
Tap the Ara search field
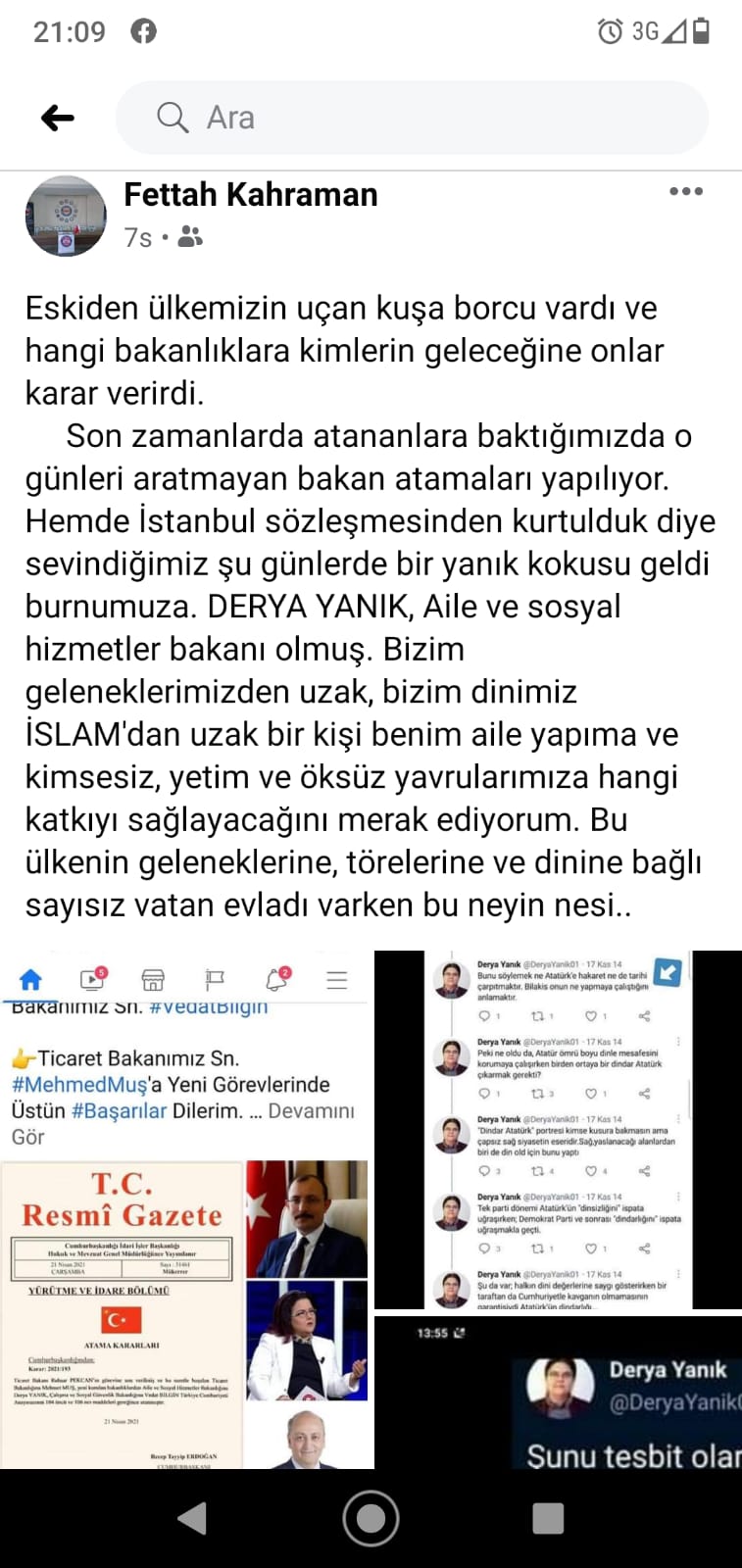point(412,118)
